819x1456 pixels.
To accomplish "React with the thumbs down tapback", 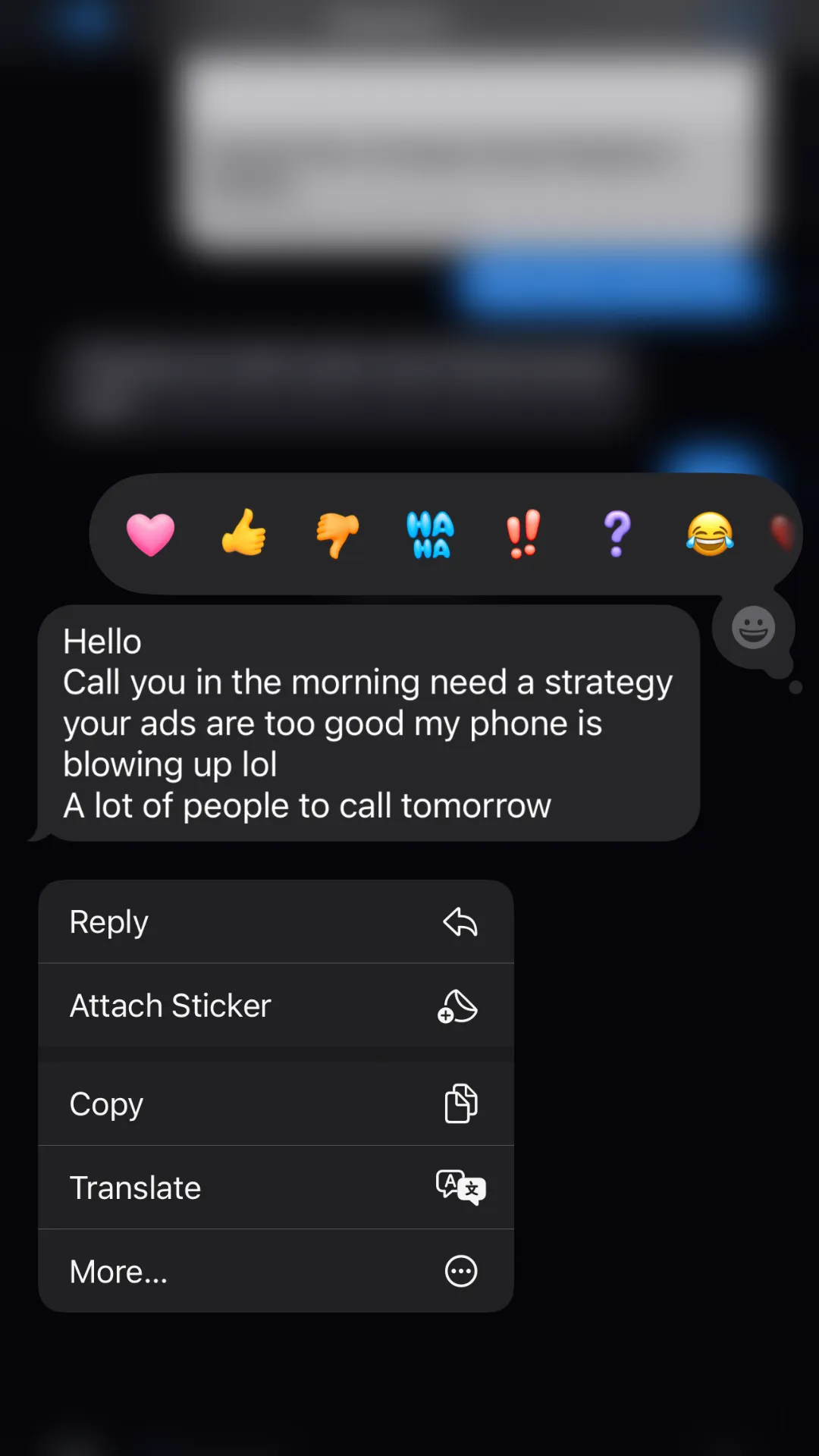I will tap(337, 535).
